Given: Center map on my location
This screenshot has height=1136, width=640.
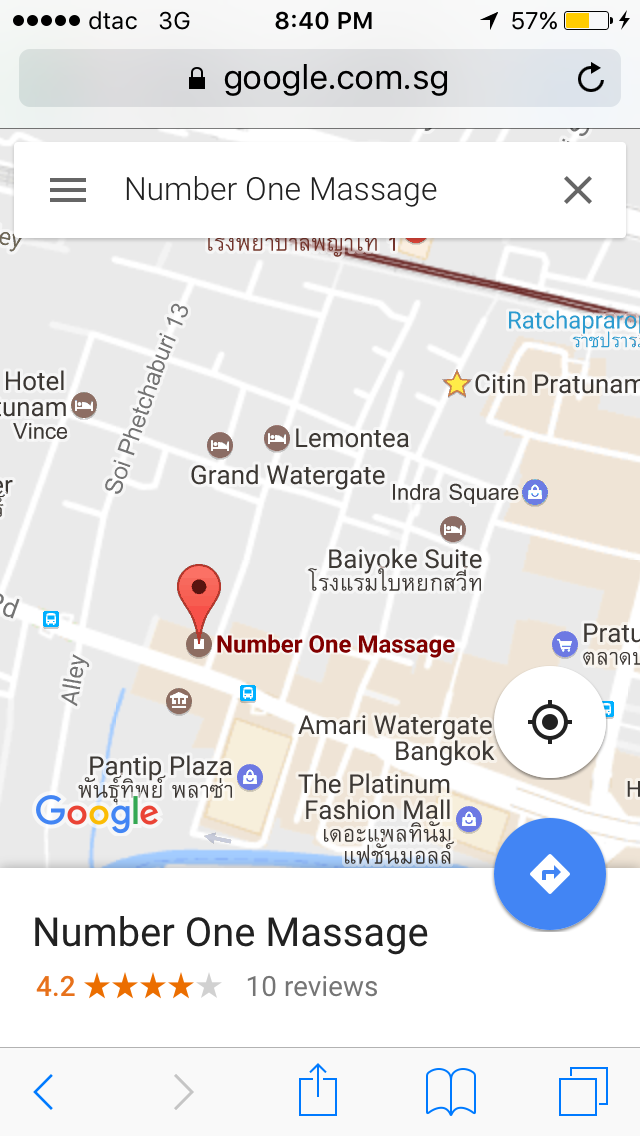Looking at the screenshot, I should point(549,722).
